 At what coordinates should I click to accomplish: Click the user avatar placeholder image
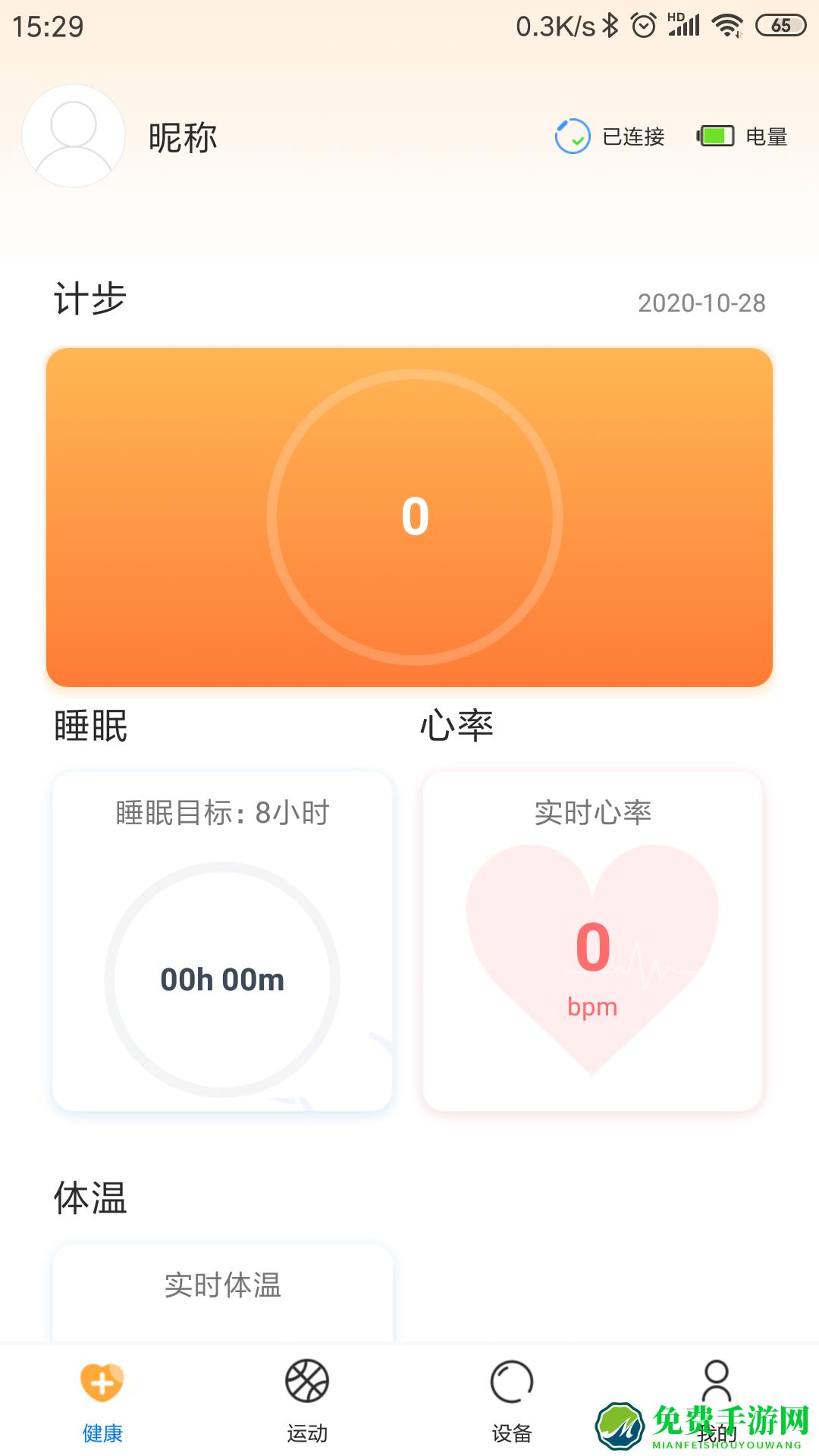click(x=74, y=136)
